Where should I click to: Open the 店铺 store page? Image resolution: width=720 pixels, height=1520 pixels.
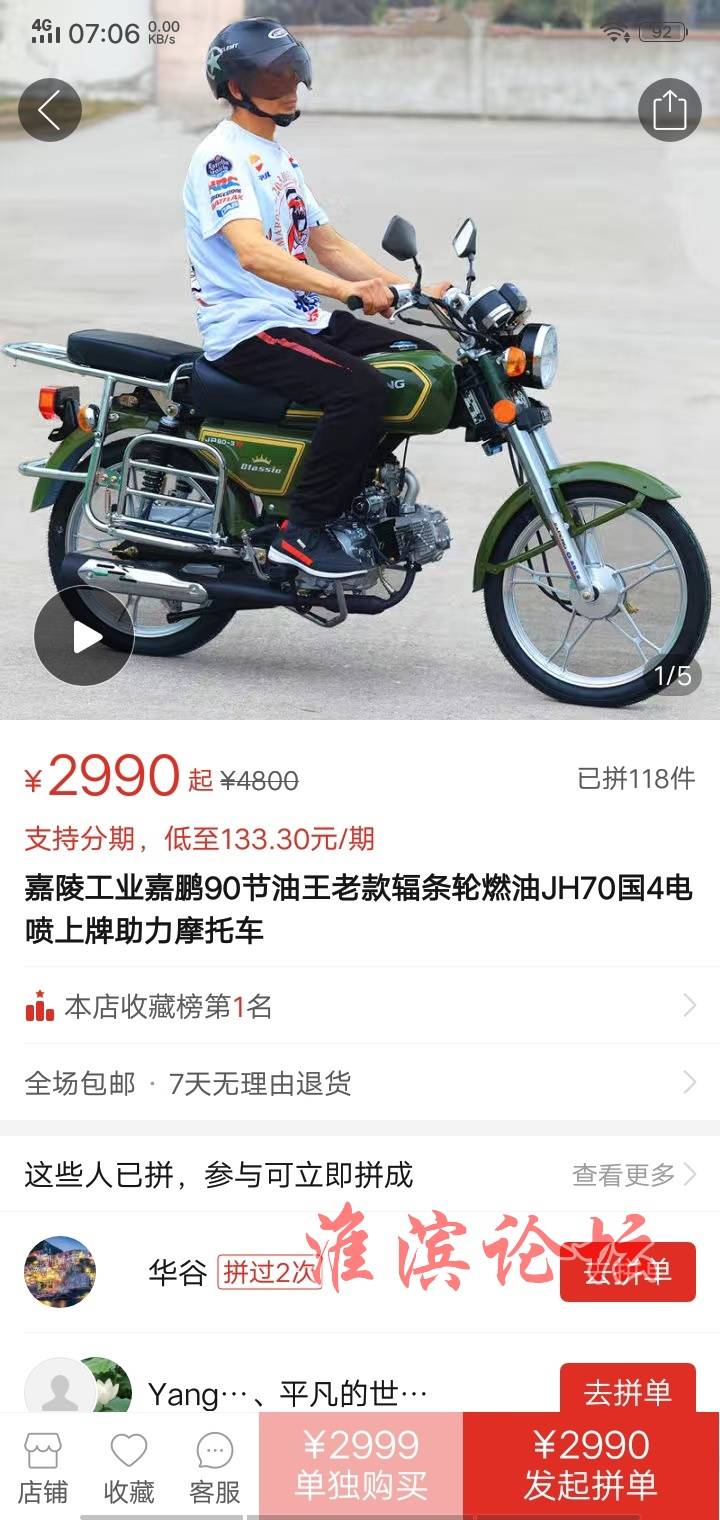click(x=43, y=1467)
